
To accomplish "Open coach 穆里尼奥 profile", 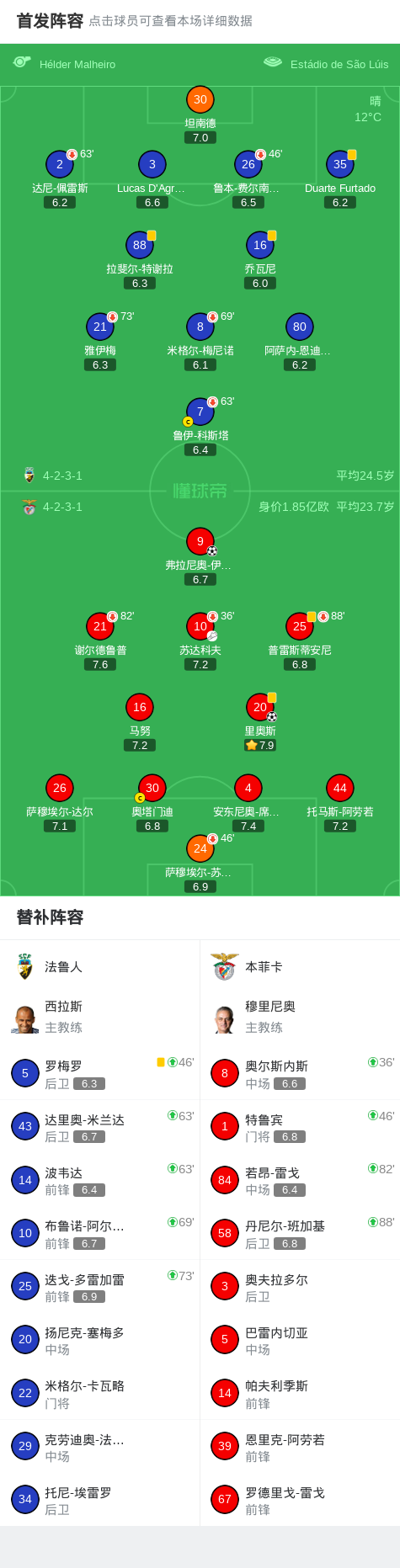I will click(300, 1017).
